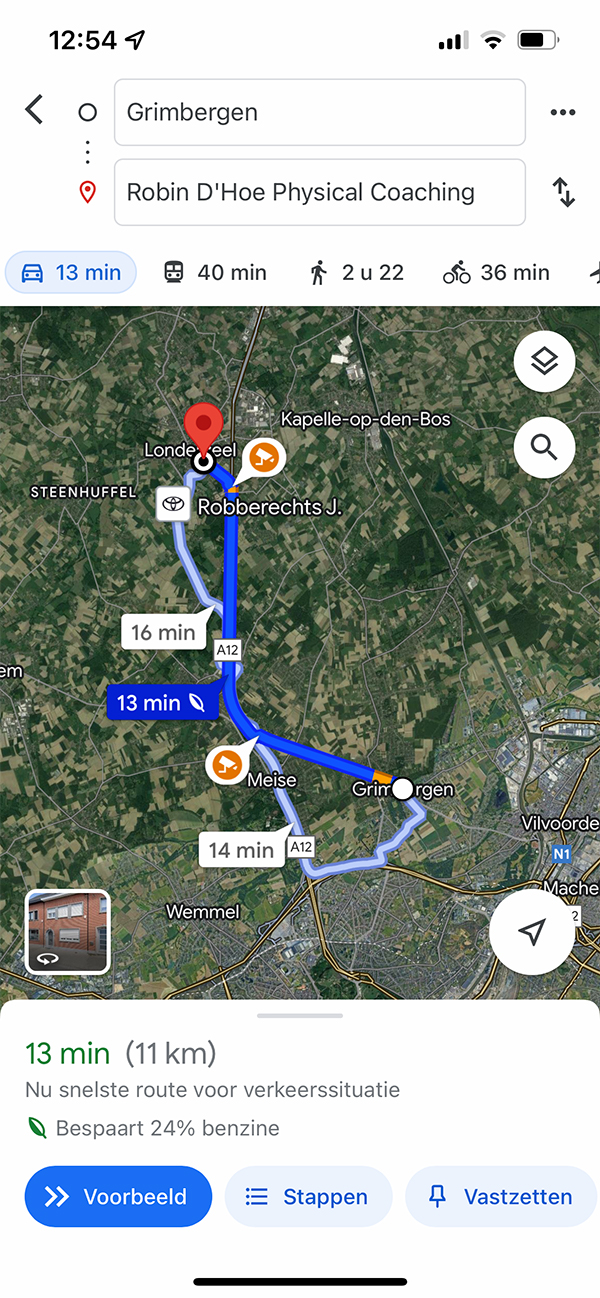This screenshot has width=600, height=1298.
Task: Show the Stappen step list
Action: click(307, 1196)
